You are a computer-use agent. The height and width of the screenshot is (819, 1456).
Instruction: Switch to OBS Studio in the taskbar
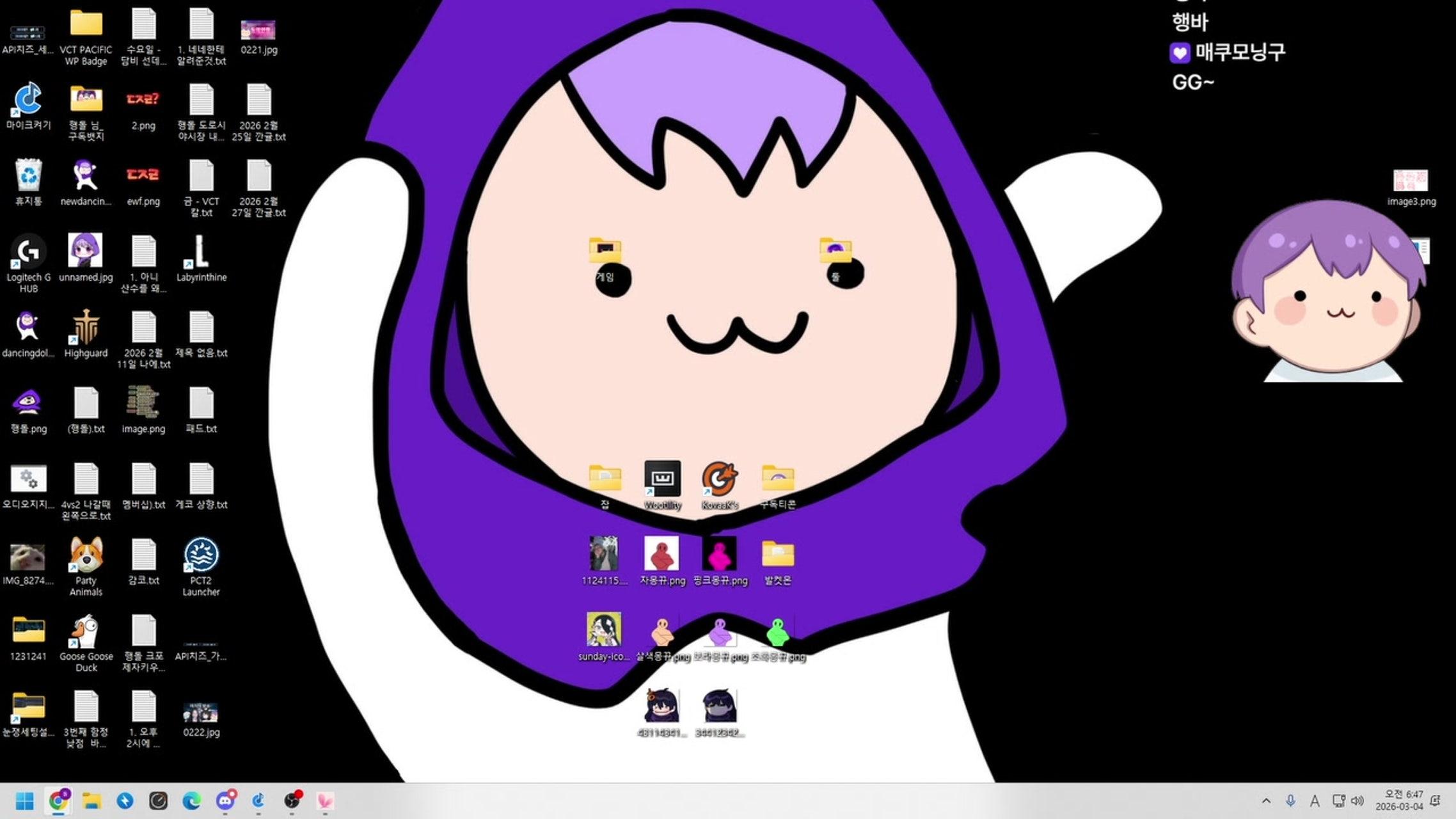tap(292, 800)
